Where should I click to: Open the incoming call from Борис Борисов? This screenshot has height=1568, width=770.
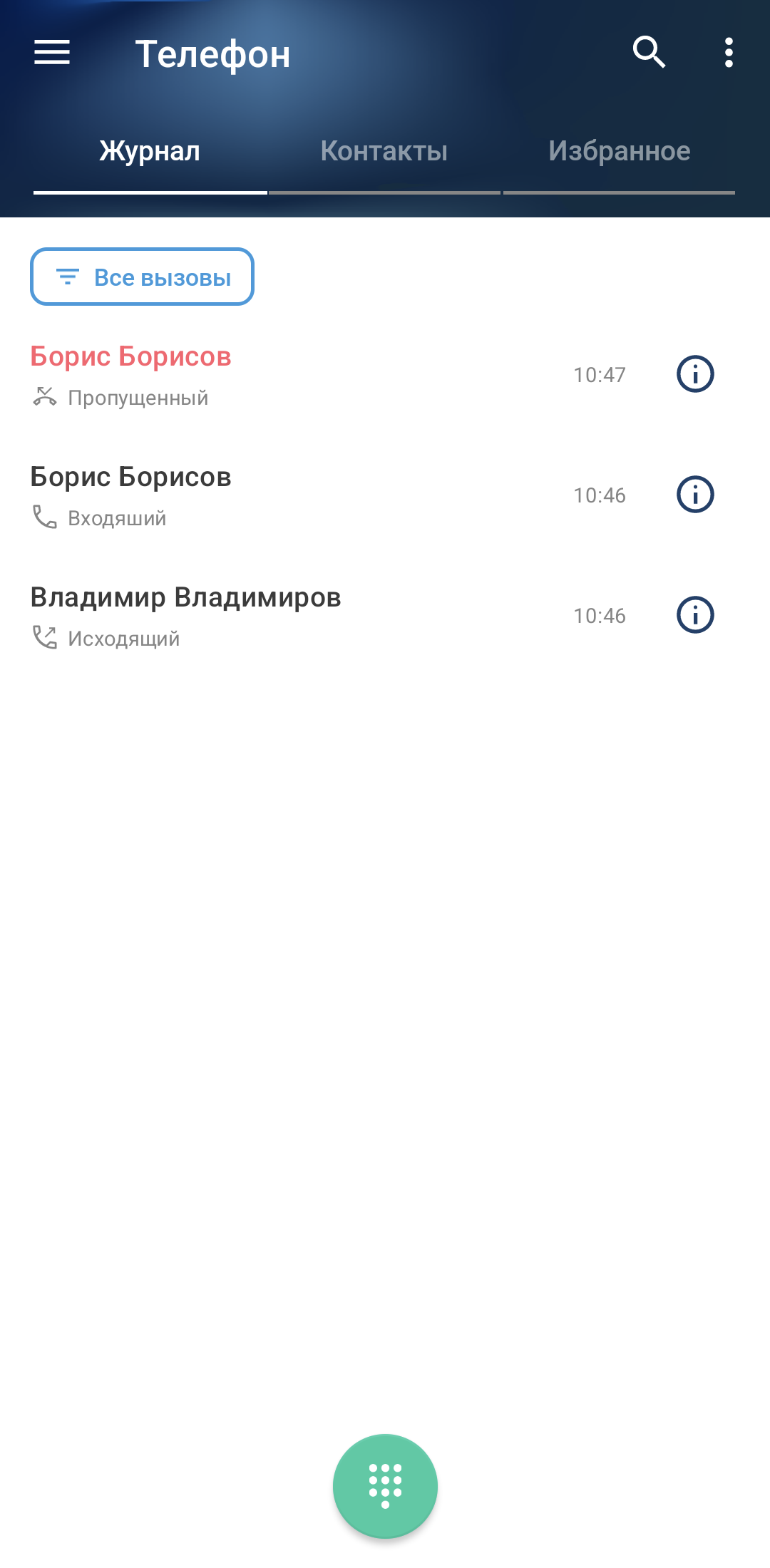[x=285, y=495]
